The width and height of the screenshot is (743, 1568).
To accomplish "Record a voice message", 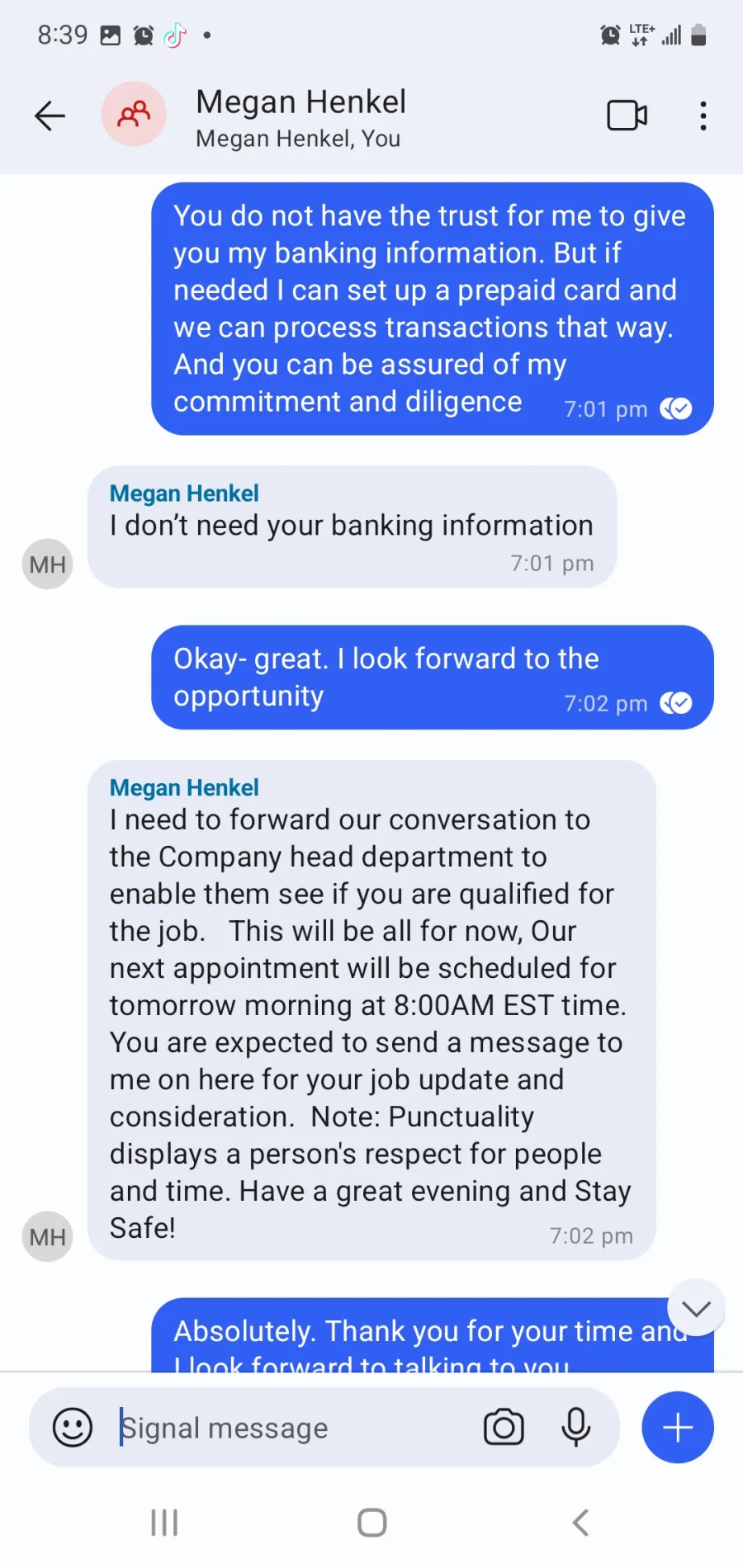I will 575,1427.
